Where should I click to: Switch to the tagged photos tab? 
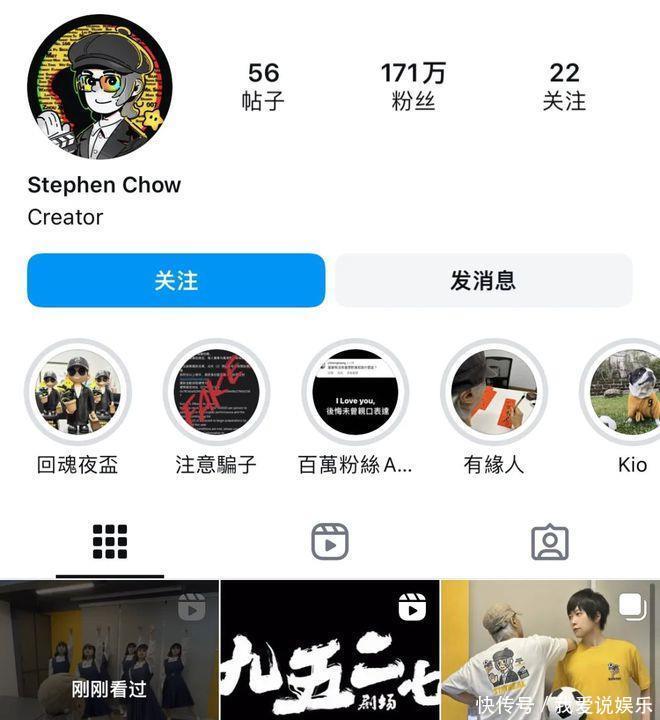tap(549, 542)
